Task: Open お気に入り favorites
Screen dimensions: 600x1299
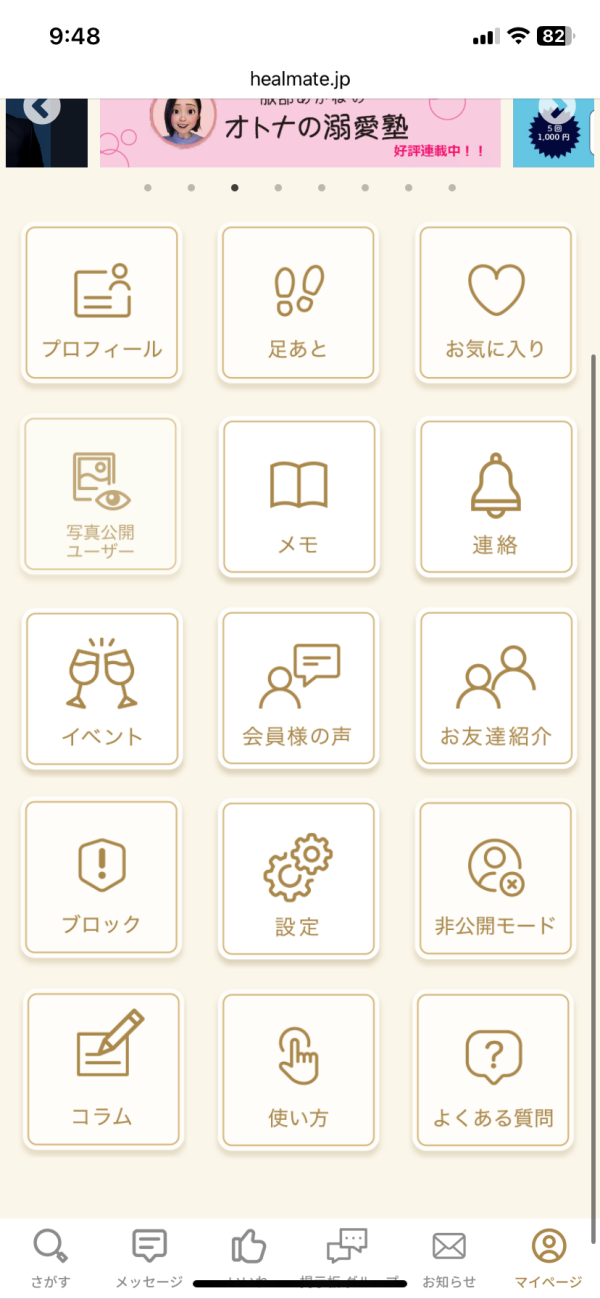Action: [x=495, y=304]
